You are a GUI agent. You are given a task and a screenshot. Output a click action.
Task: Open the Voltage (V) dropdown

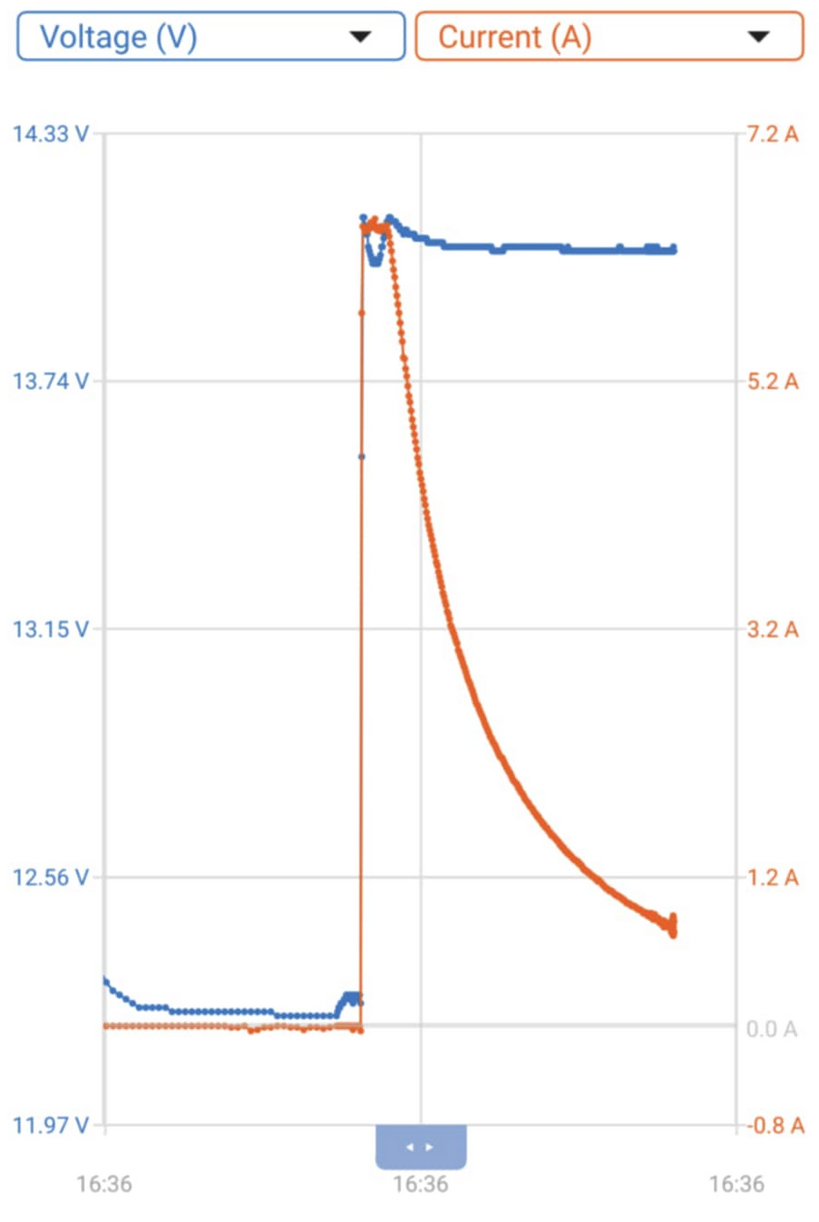pos(210,37)
